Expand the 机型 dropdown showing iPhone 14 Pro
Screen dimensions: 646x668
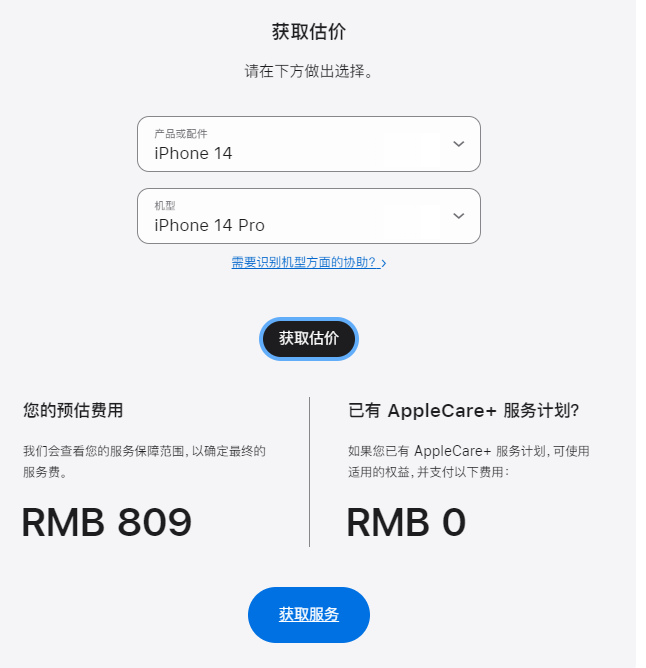(308, 216)
